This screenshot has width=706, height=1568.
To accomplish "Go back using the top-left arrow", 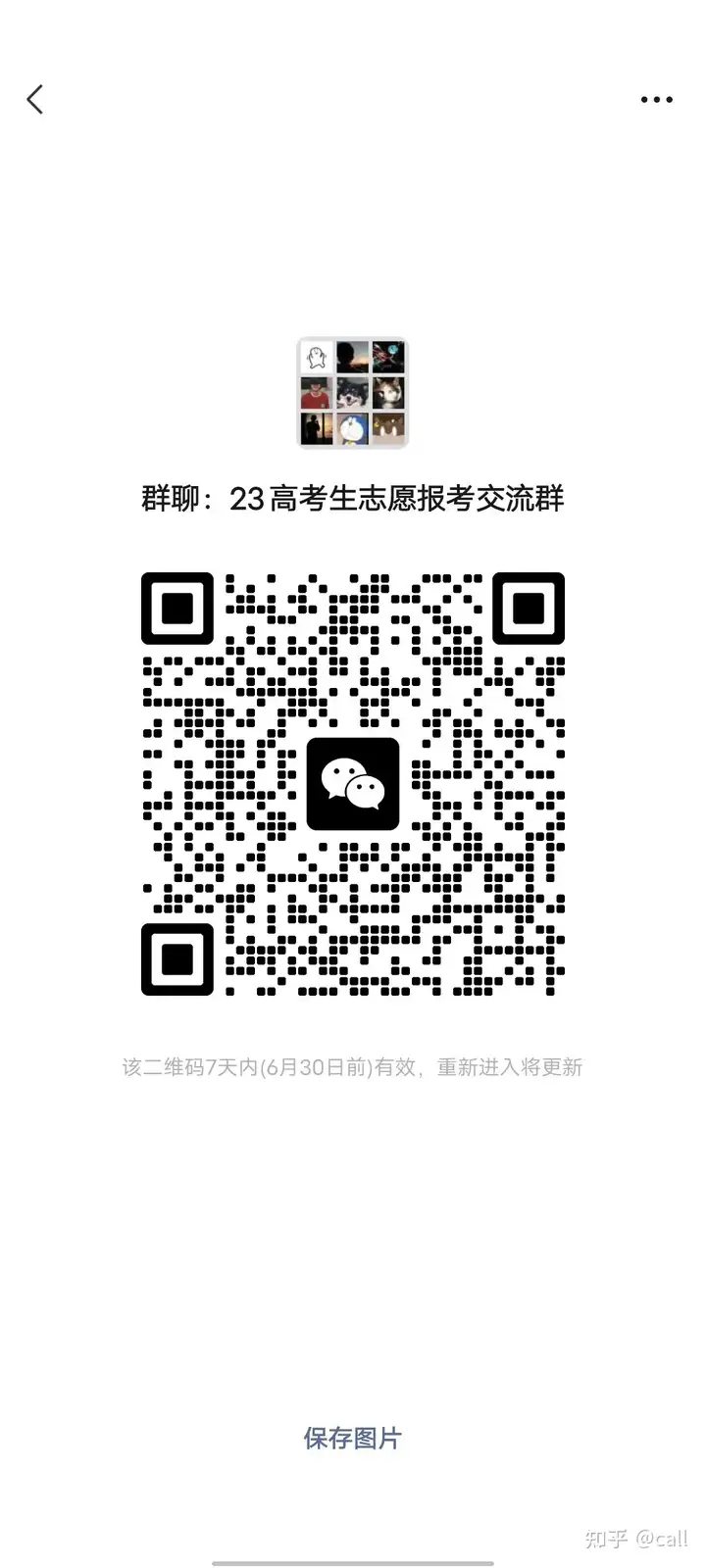I will point(35,99).
